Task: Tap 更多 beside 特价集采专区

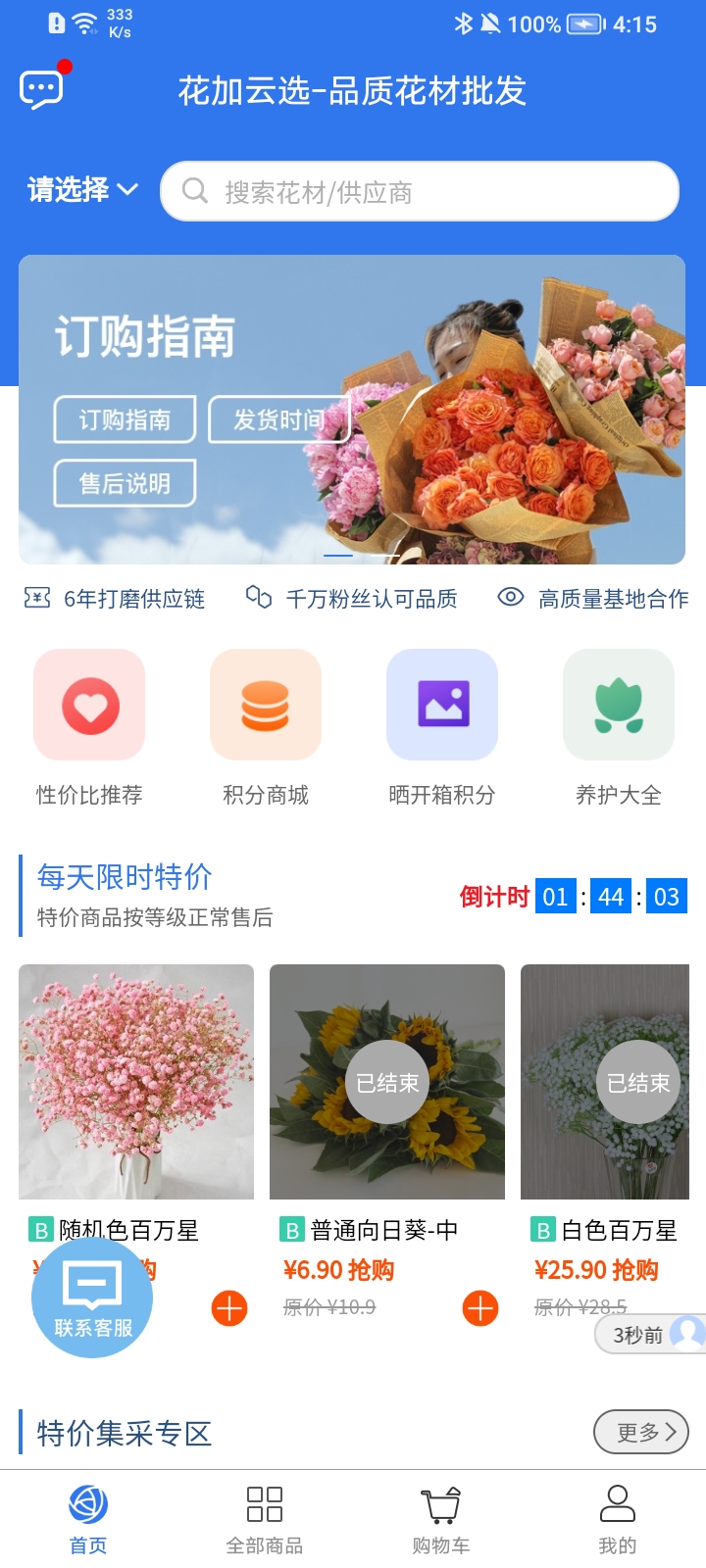Action: 640,1433
